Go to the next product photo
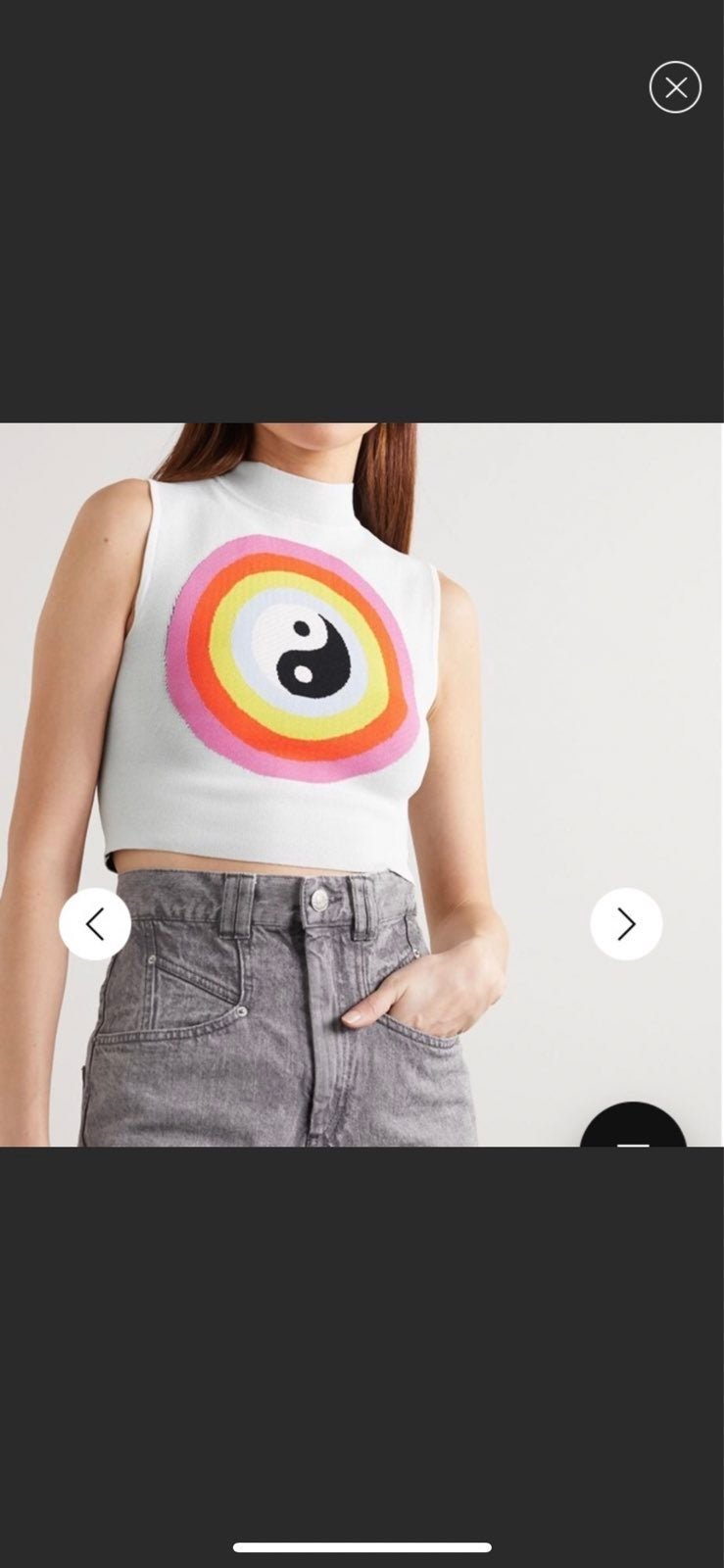 (x=626, y=923)
